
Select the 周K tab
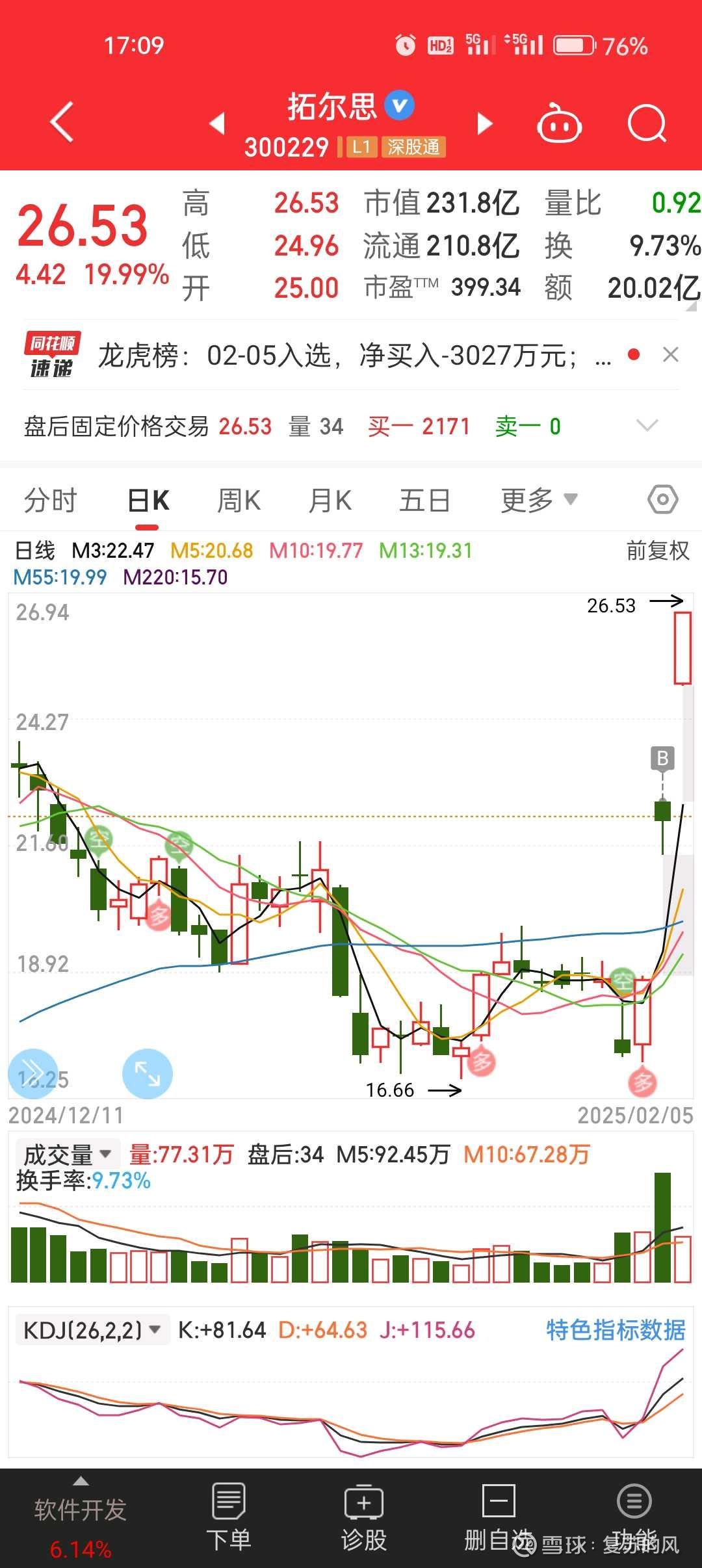pos(239,501)
